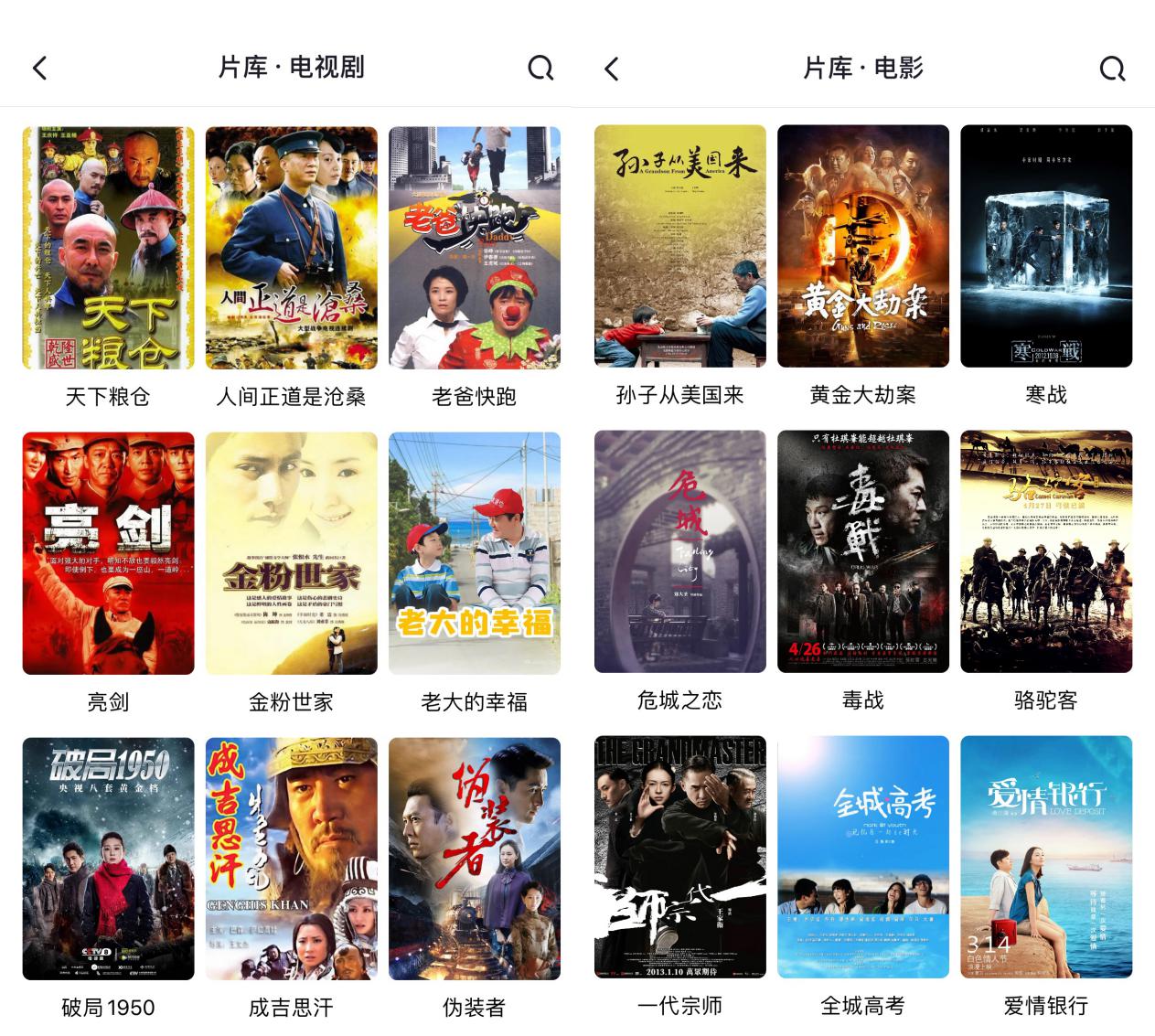Go back from the 片库·电视剧 page

[39, 69]
